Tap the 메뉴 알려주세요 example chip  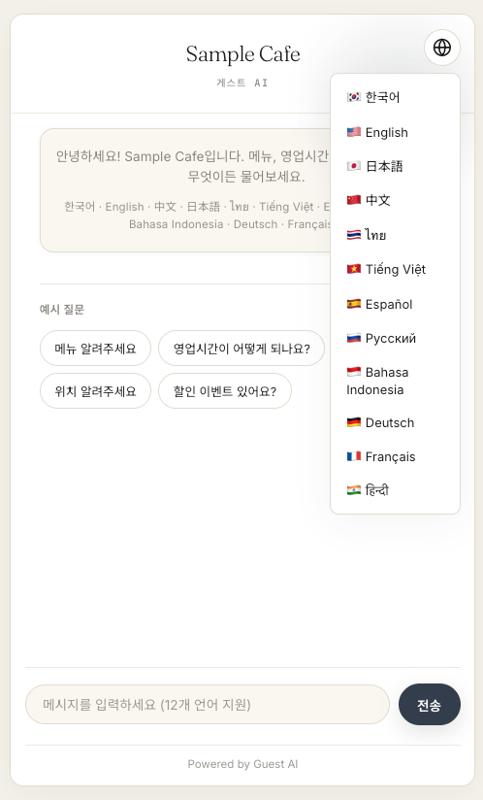coord(95,348)
